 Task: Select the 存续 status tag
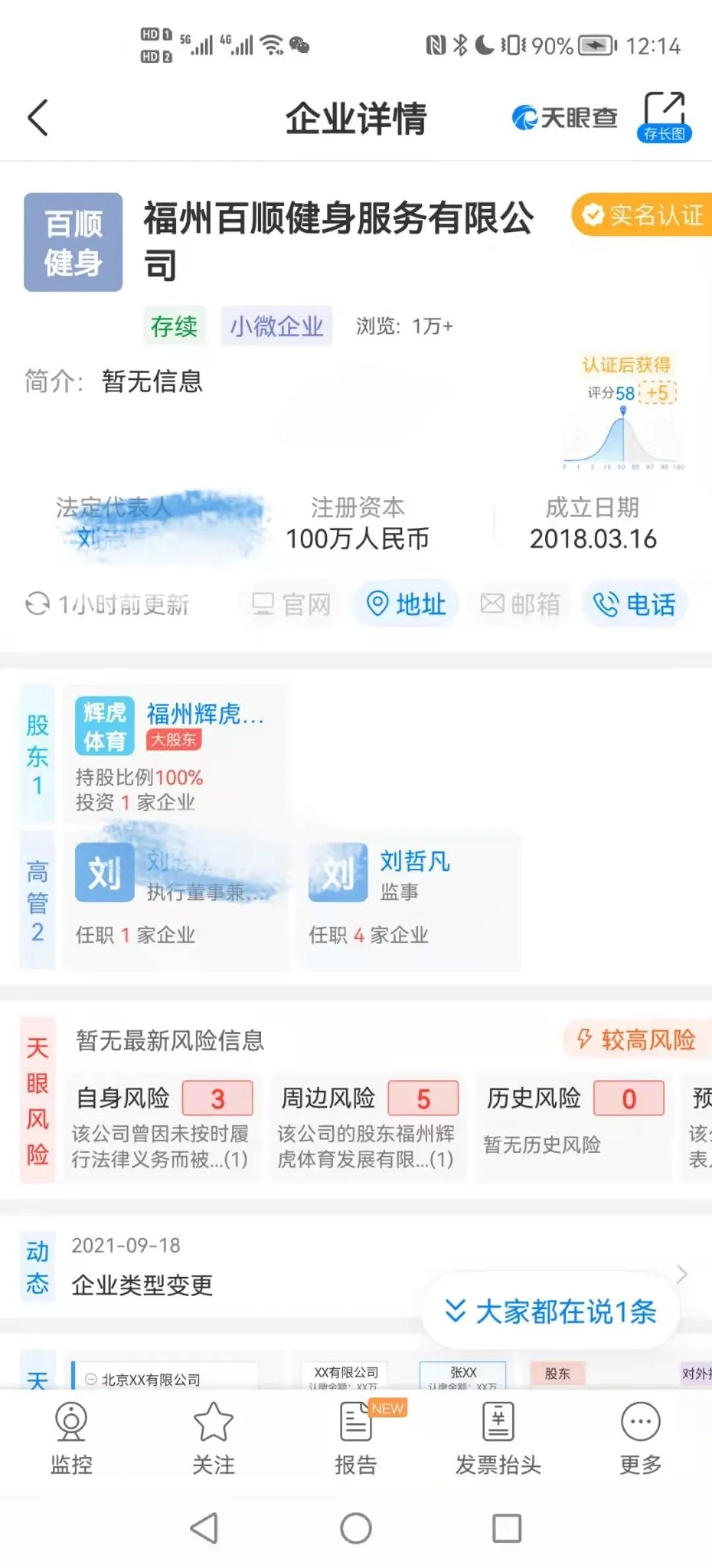[x=173, y=325]
